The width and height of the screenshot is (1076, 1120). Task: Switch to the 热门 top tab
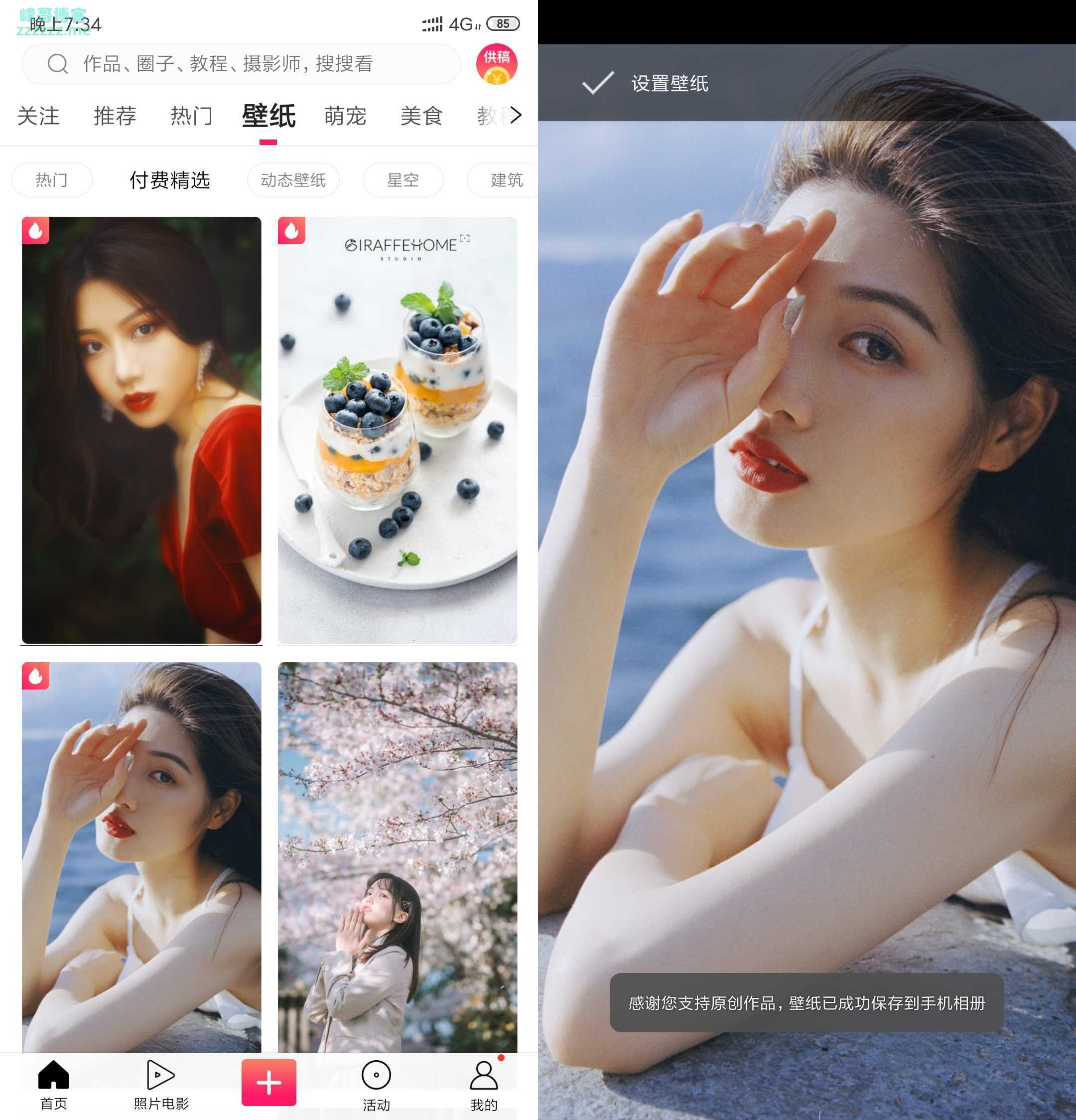pos(191,116)
